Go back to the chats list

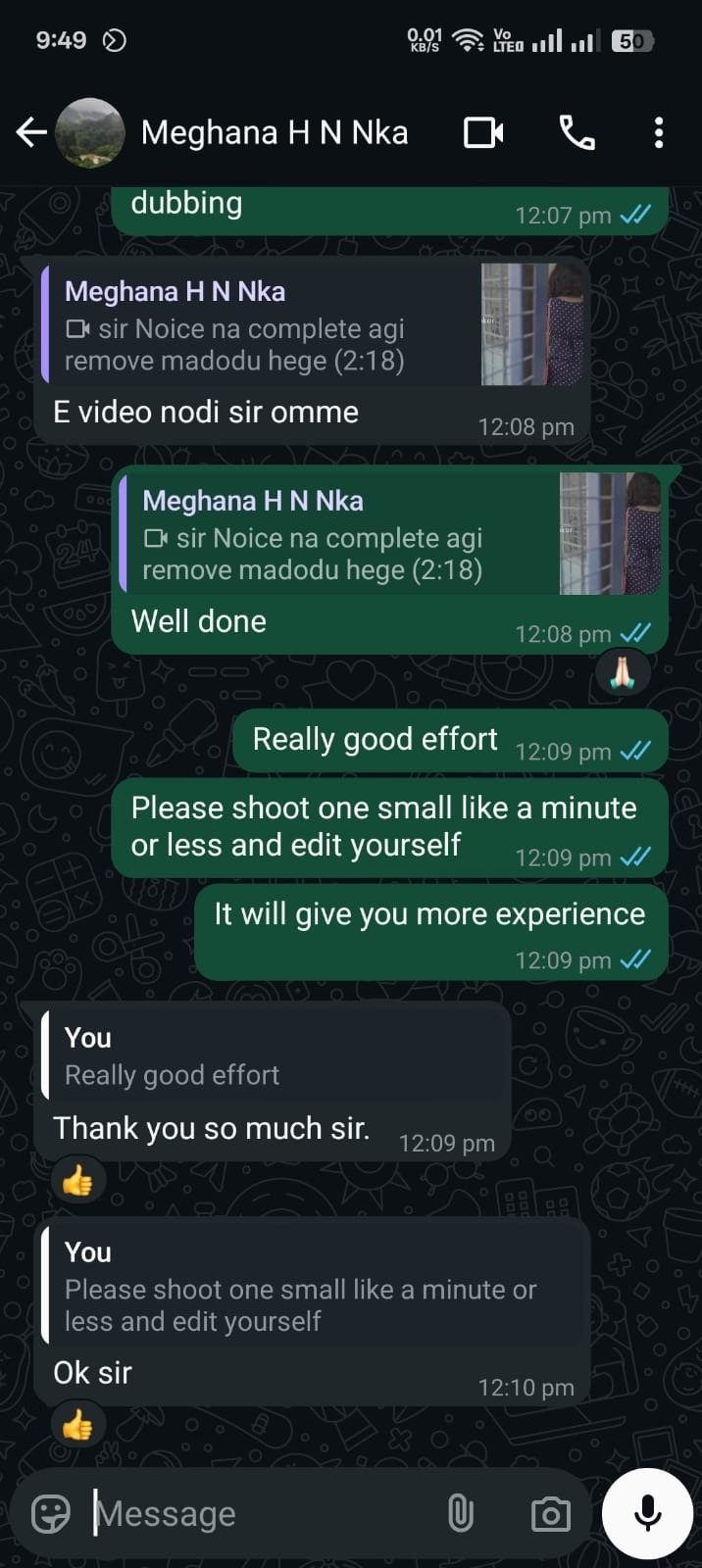point(31,132)
